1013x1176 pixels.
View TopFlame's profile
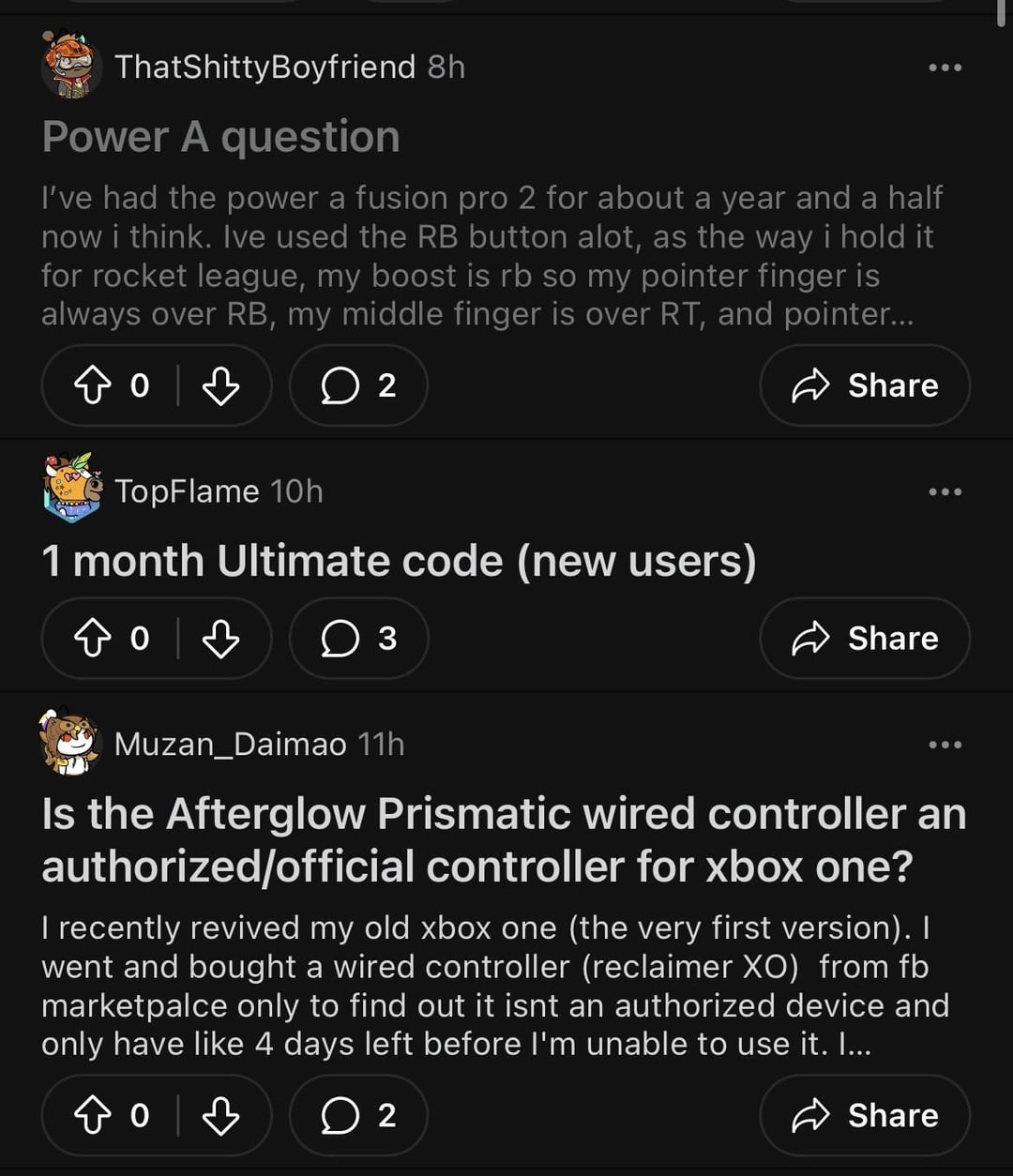click(187, 491)
